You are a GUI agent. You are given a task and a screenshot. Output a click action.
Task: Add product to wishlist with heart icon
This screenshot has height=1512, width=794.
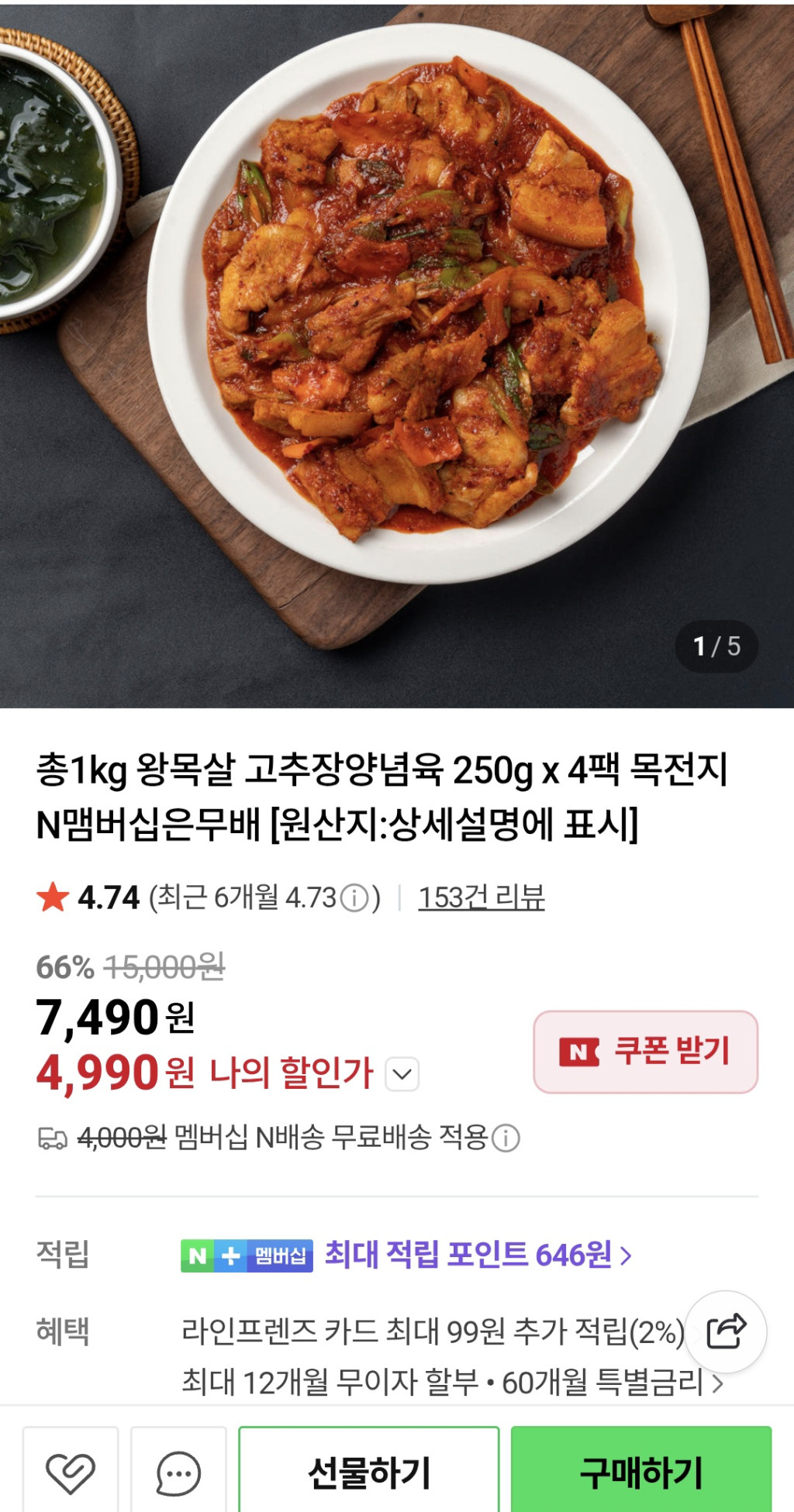coord(71,1472)
